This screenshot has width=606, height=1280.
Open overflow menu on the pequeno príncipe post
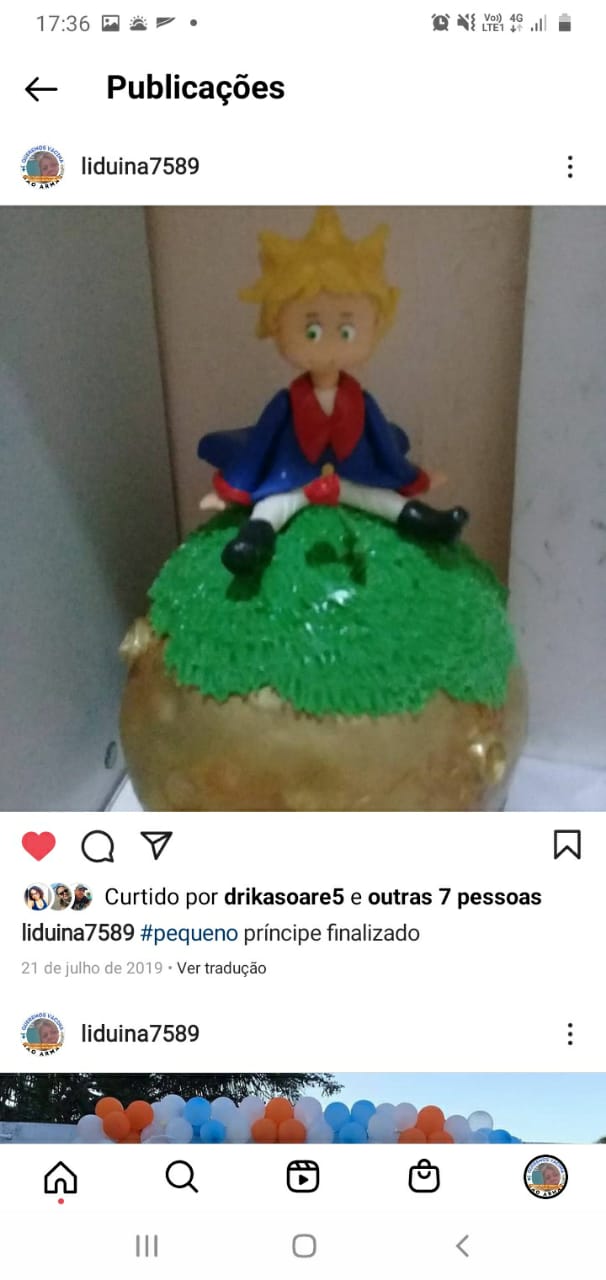pyautogui.click(x=569, y=167)
